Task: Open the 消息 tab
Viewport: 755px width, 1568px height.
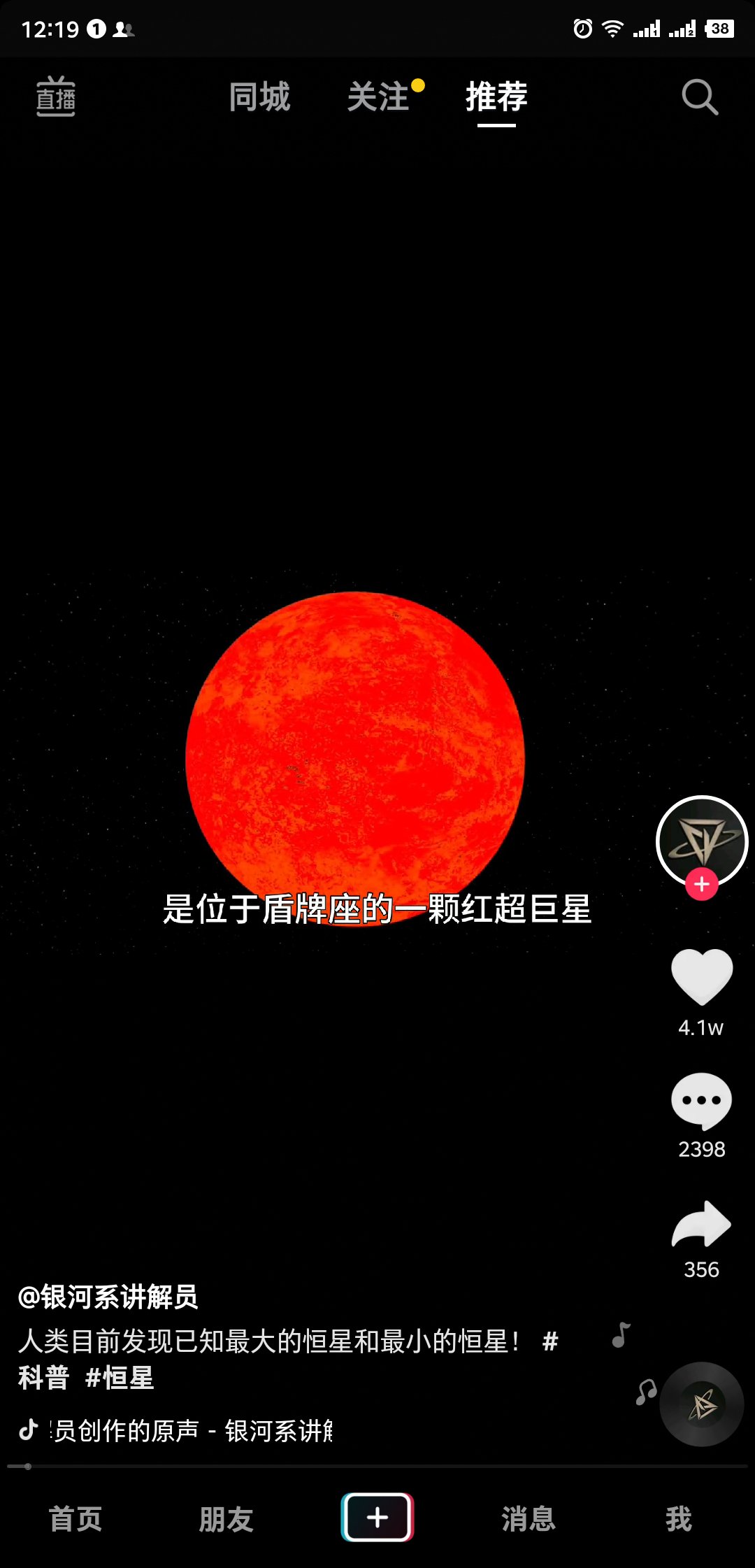Action: pyautogui.click(x=528, y=1519)
